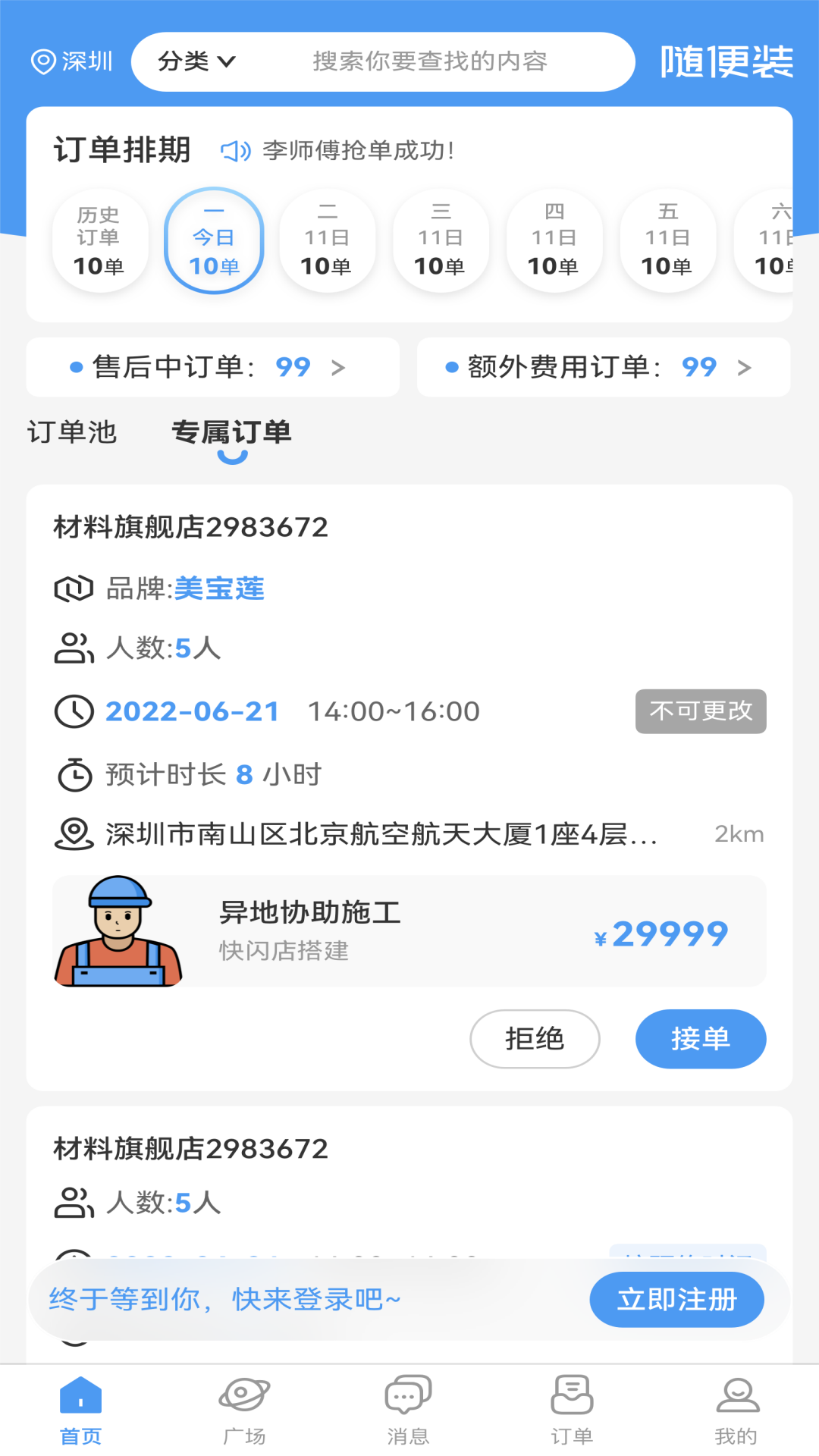Screen dimensions: 819x1456
Task: Click the stopwatch icon beside 预计时长
Action: [72, 774]
